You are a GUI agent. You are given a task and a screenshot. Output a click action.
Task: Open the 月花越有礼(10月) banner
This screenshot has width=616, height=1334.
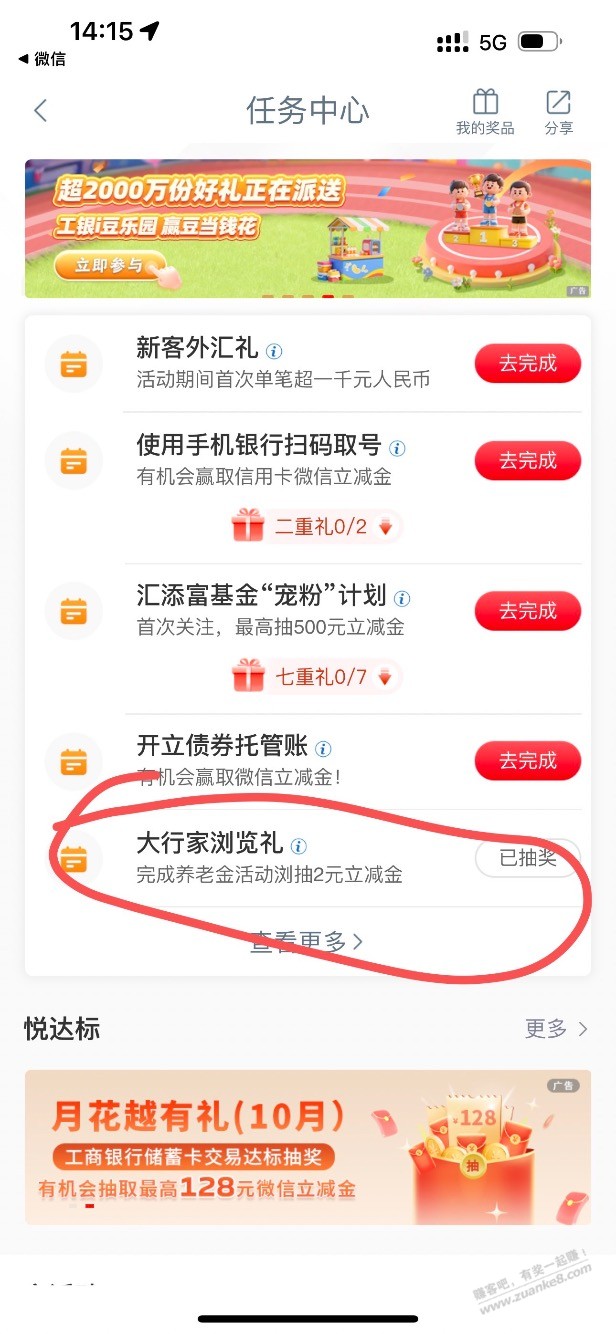pyautogui.click(x=308, y=1147)
